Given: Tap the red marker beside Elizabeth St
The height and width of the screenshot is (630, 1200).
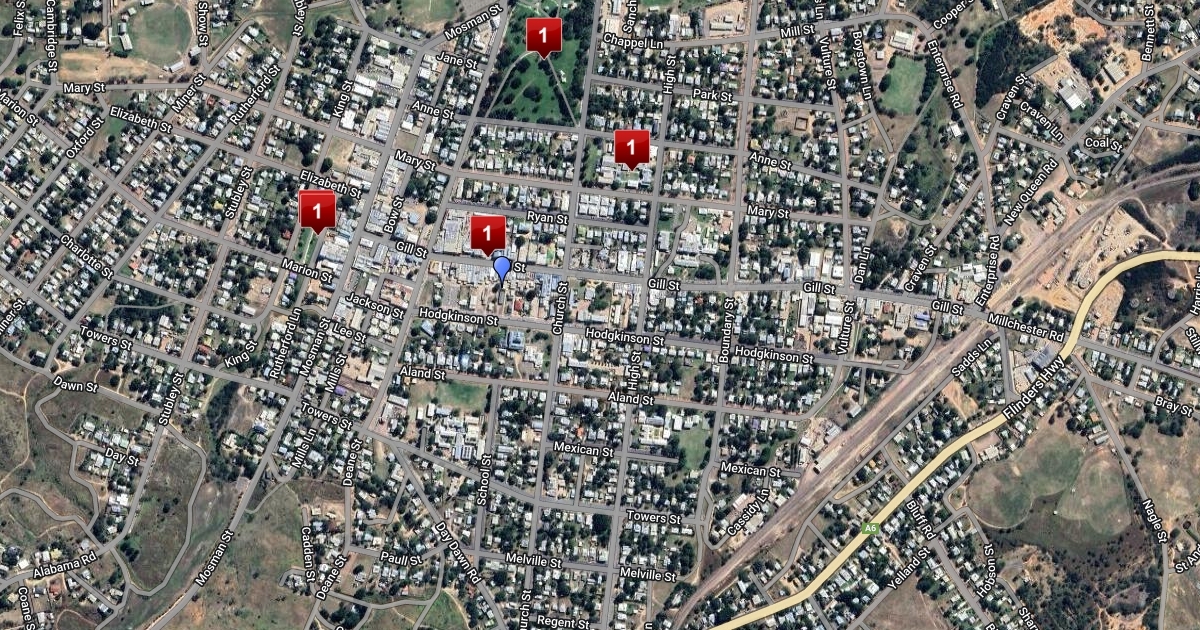Looking at the screenshot, I should coord(317,210).
